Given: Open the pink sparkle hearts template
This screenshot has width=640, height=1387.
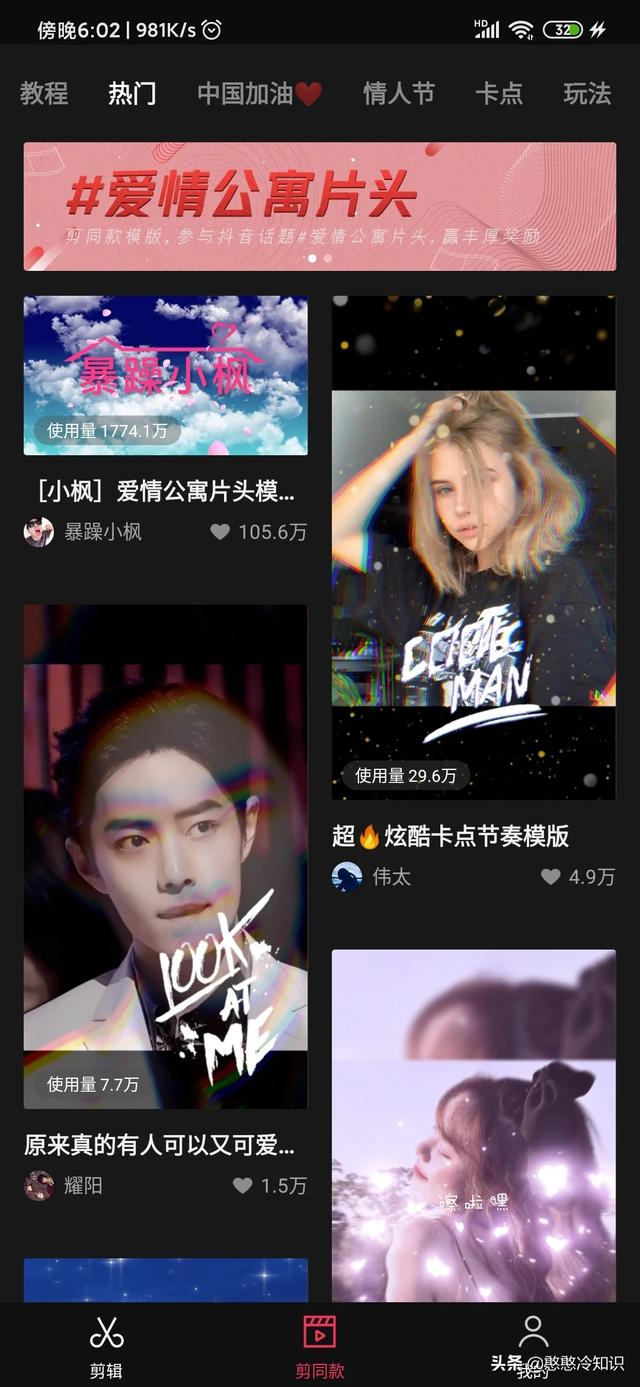Looking at the screenshot, I should (473, 1125).
